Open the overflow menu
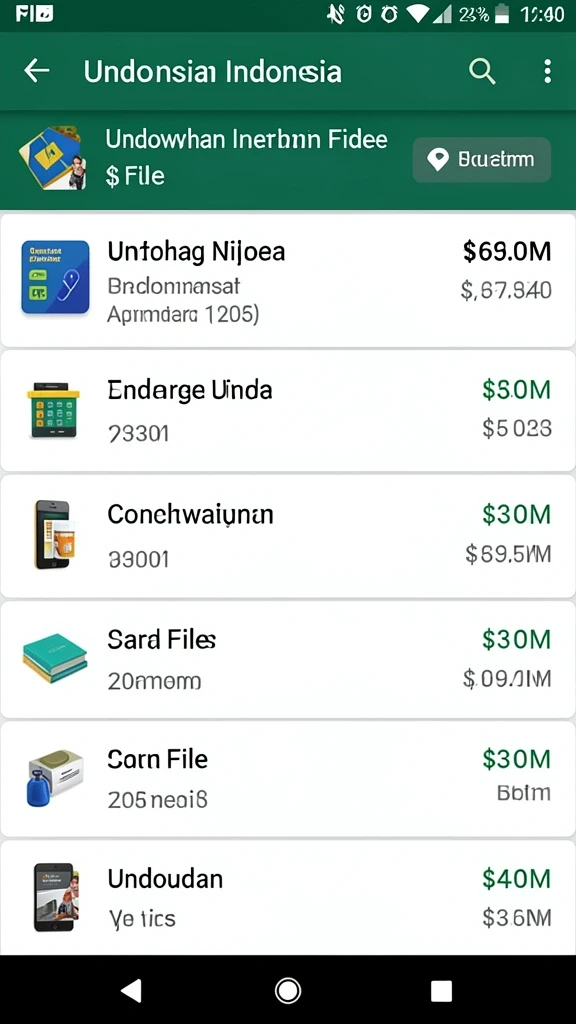Viewport: 576px width, 1024px height. [547, 71]
